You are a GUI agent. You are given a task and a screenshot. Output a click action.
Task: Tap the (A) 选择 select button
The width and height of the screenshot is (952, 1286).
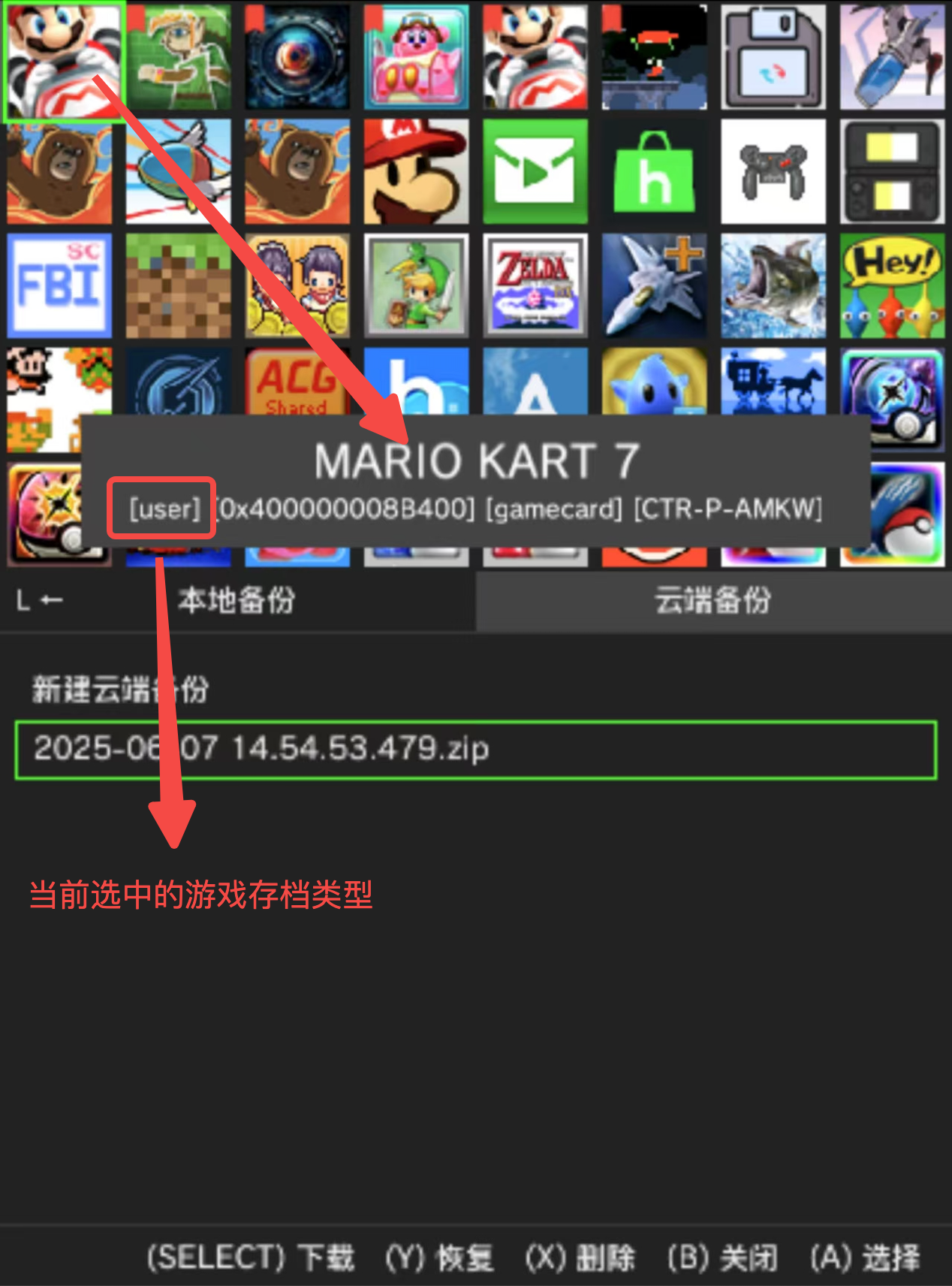point(865,1257)
